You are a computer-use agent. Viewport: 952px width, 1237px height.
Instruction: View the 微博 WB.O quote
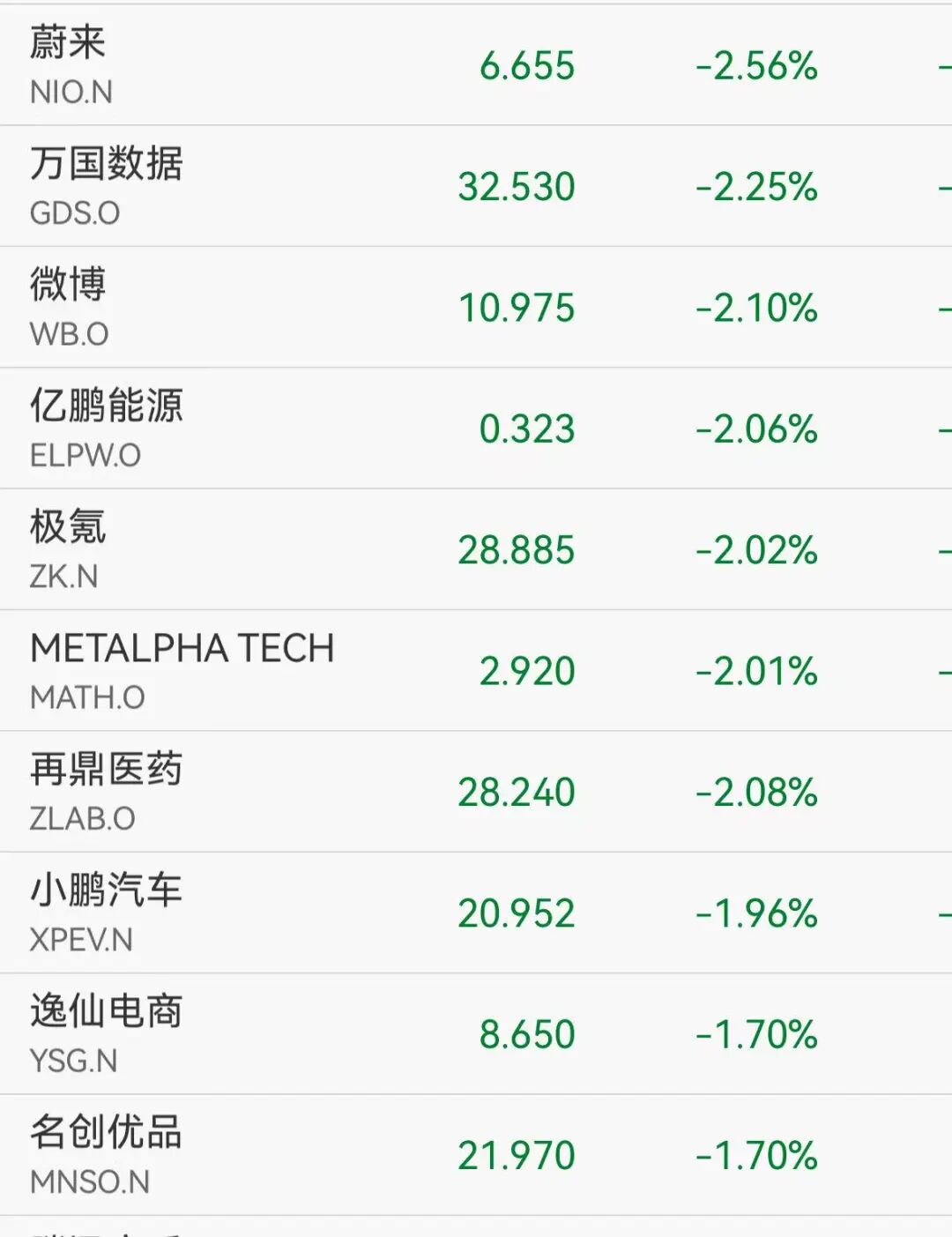click(x=476, y=307)
